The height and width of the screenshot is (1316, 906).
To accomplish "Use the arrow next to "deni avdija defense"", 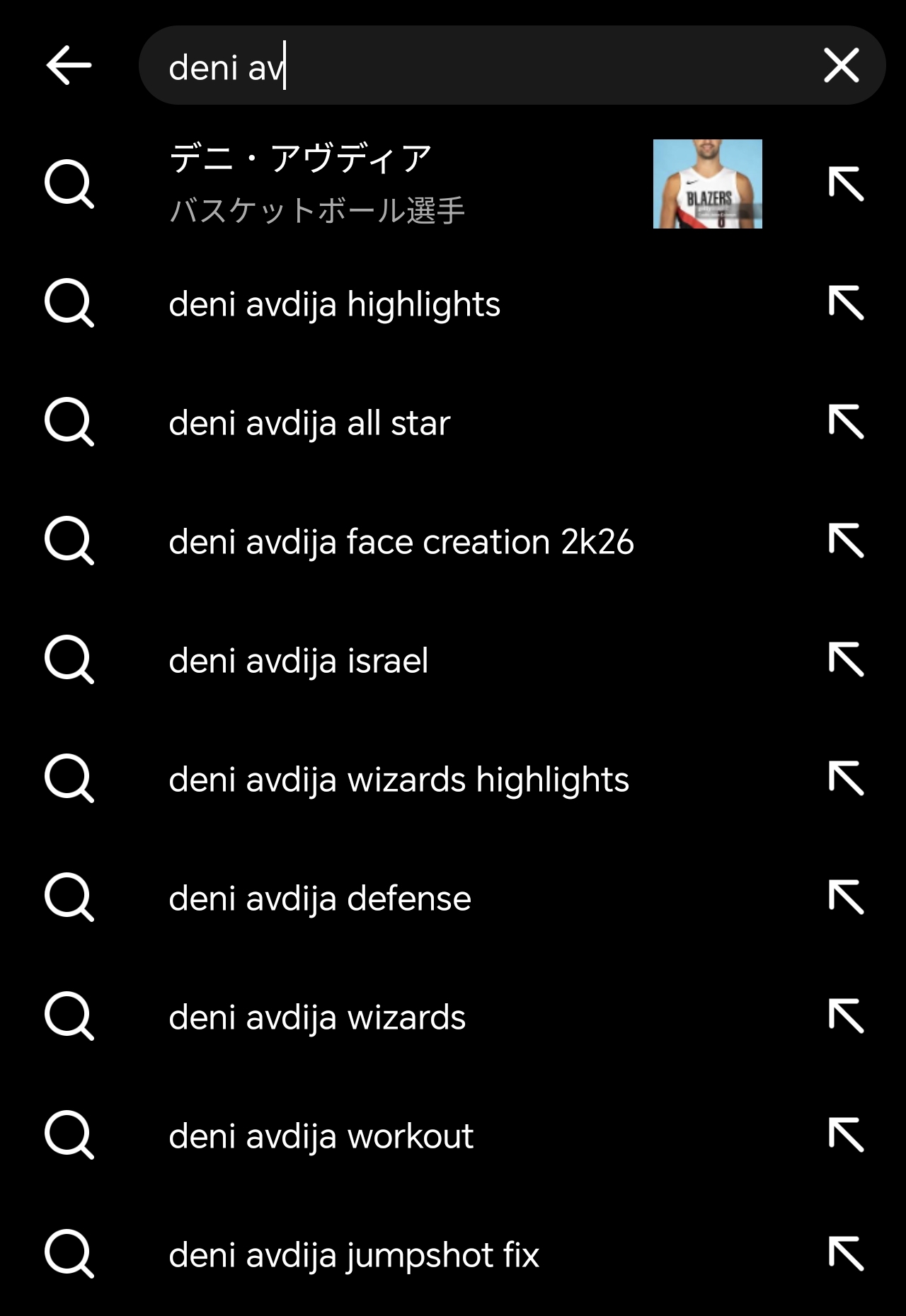I will [846, 898].
